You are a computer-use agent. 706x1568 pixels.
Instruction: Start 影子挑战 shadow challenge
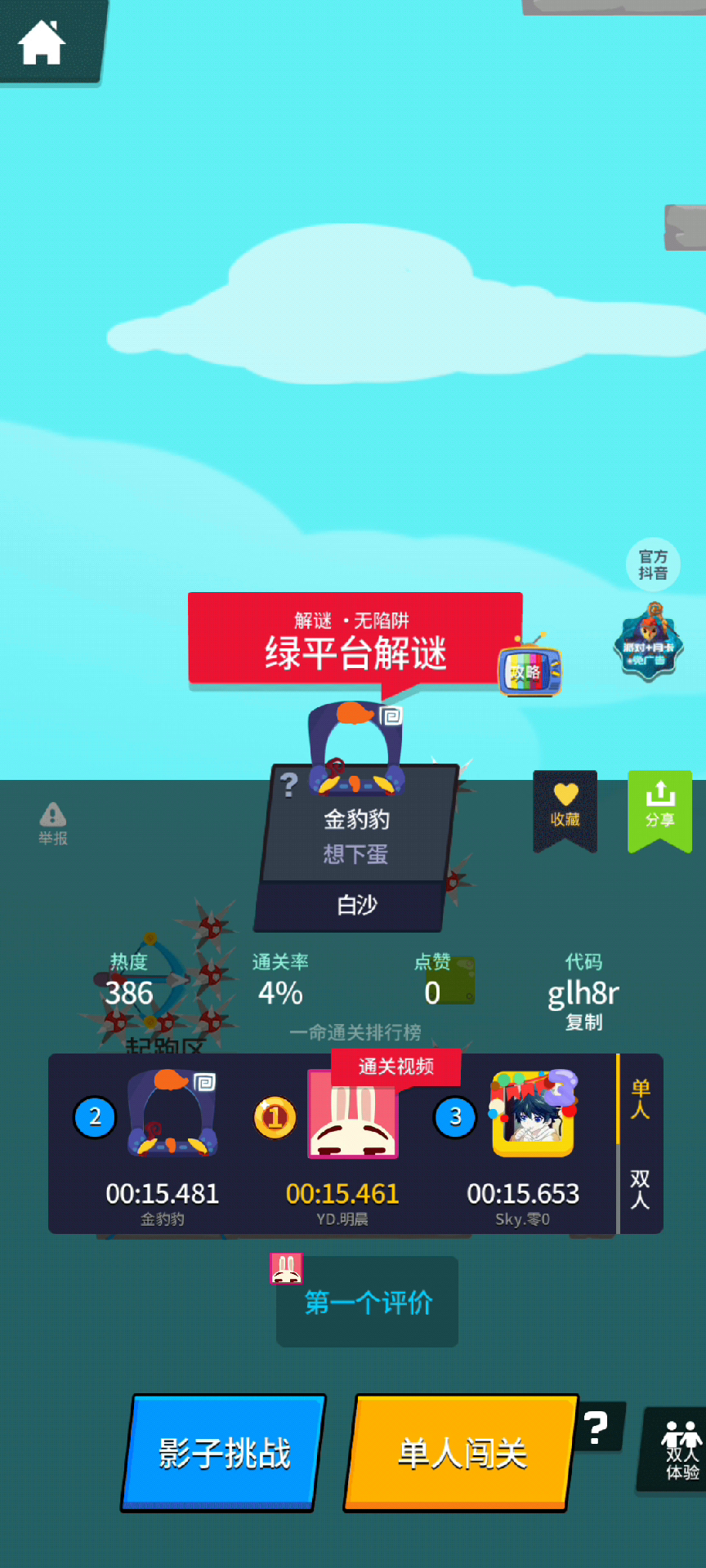click(x=223, y=1453)
